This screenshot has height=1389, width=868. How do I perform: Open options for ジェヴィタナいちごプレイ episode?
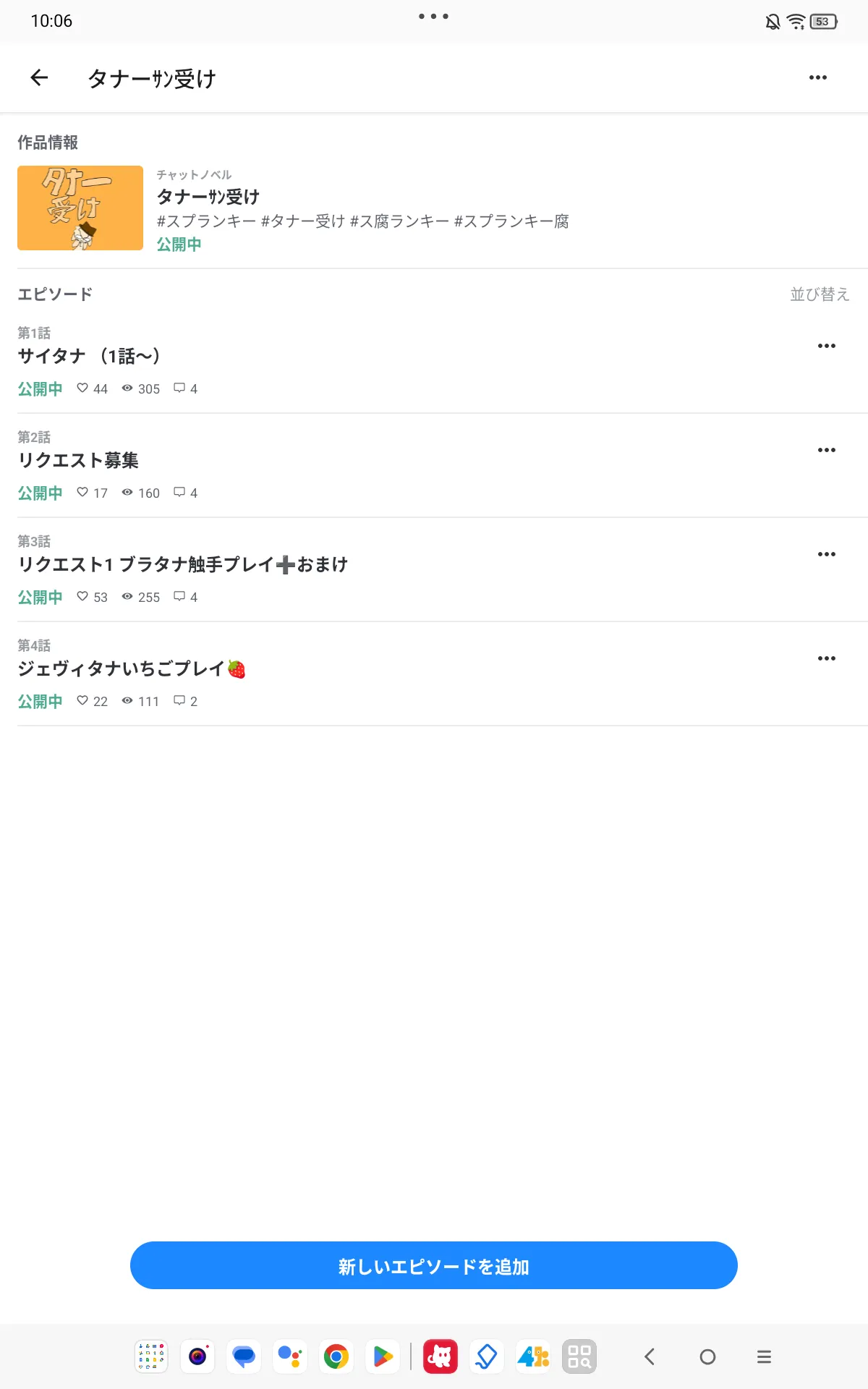(x=826, y=658)
